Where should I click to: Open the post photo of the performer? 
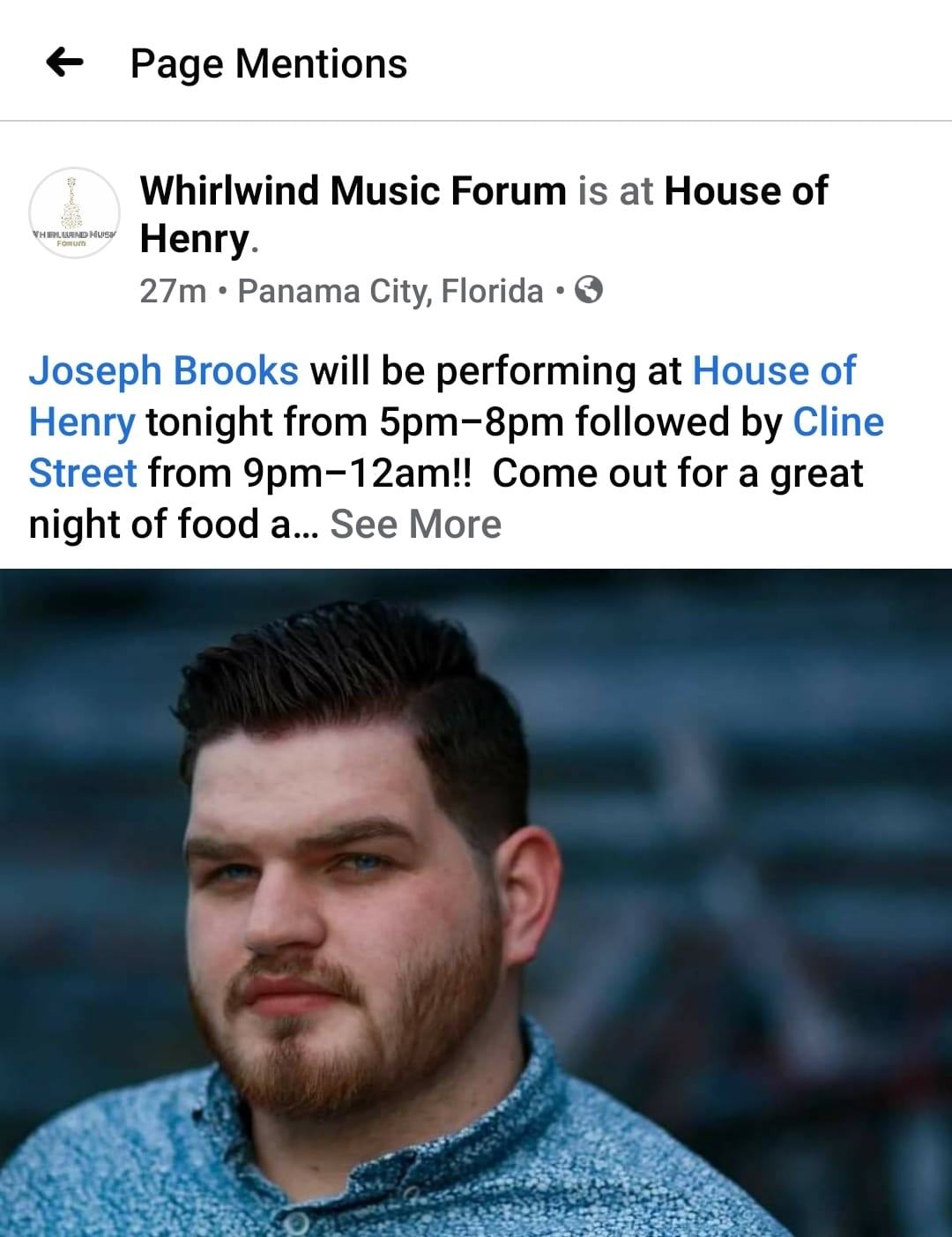[x=476, y=899]
